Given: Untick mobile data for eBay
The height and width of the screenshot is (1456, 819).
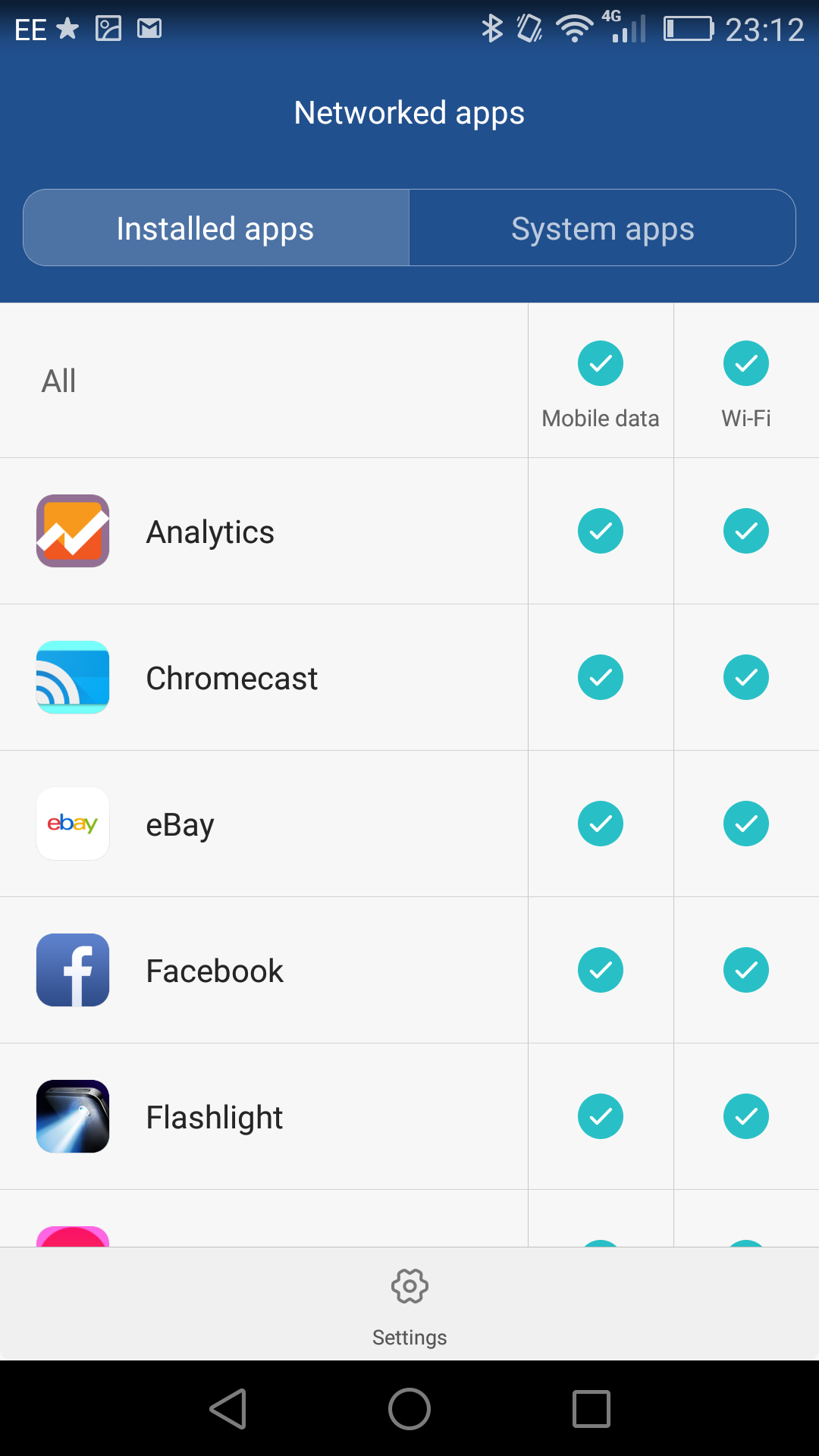Looking at the screenshot, I should (601, 824).
